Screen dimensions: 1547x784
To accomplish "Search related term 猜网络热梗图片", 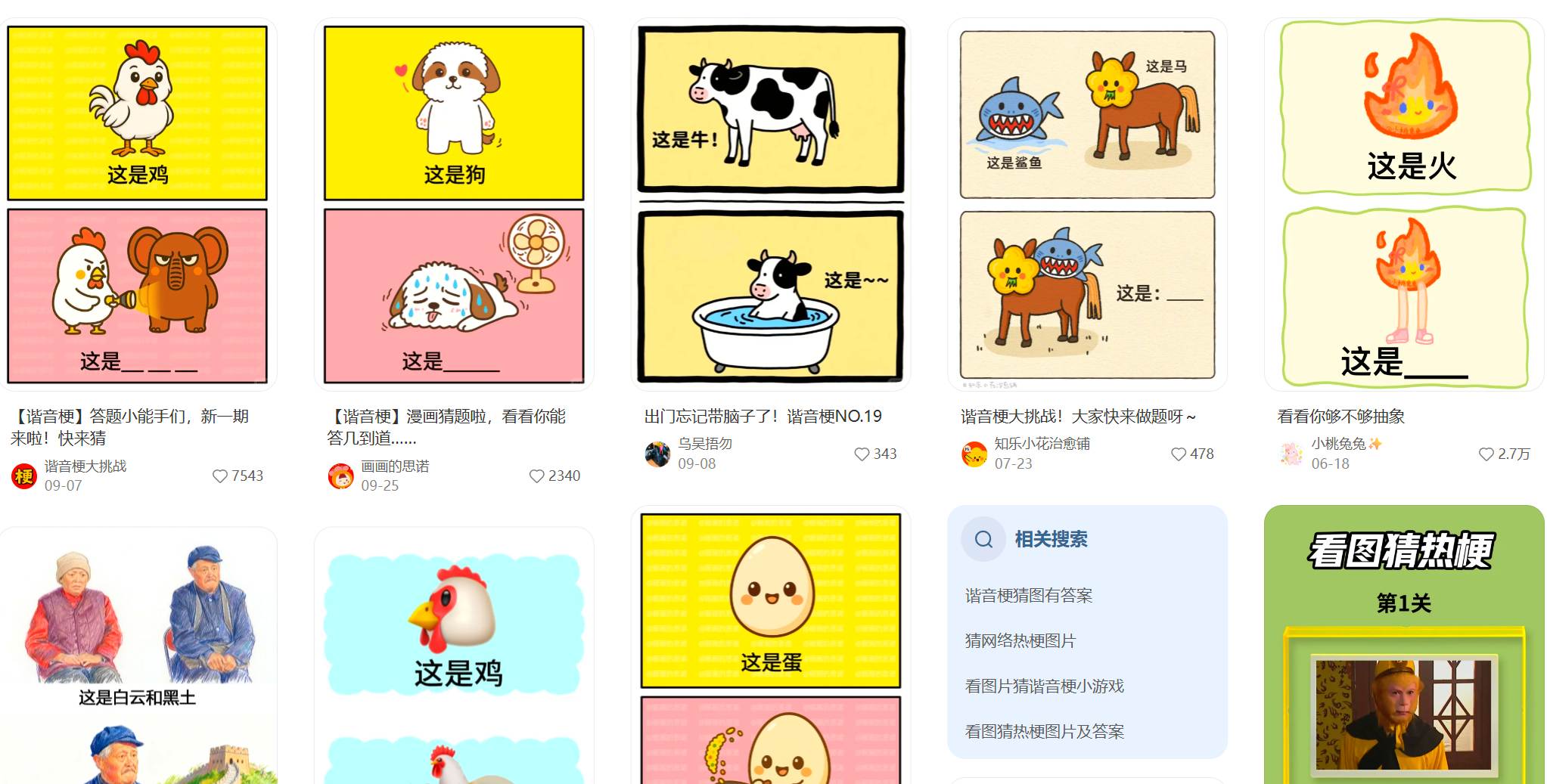I will tap(1020, 641).
